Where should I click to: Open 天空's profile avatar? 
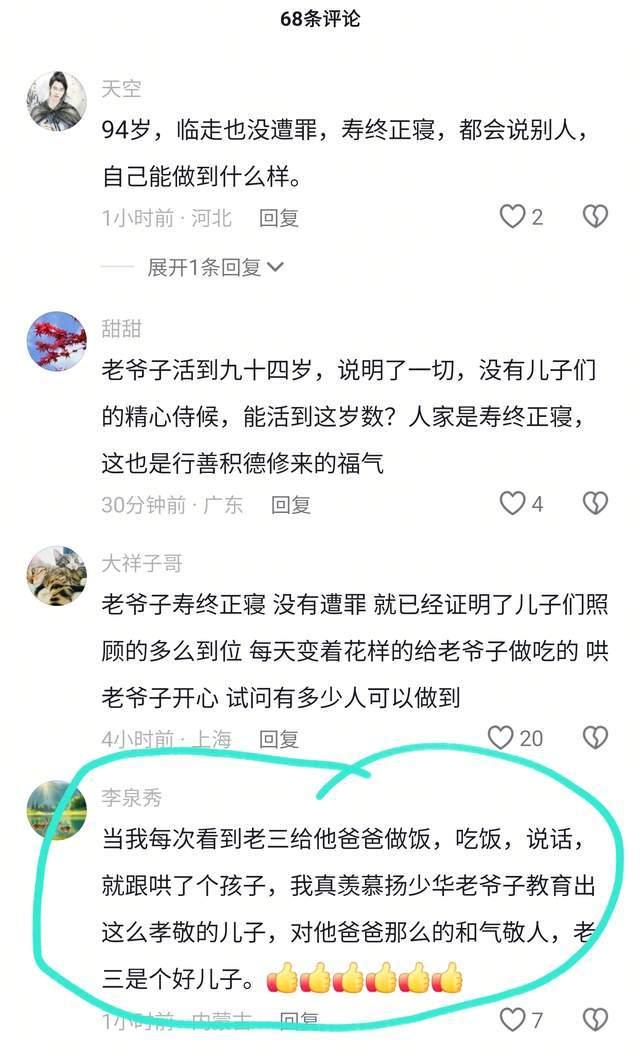tap(56, 100)
